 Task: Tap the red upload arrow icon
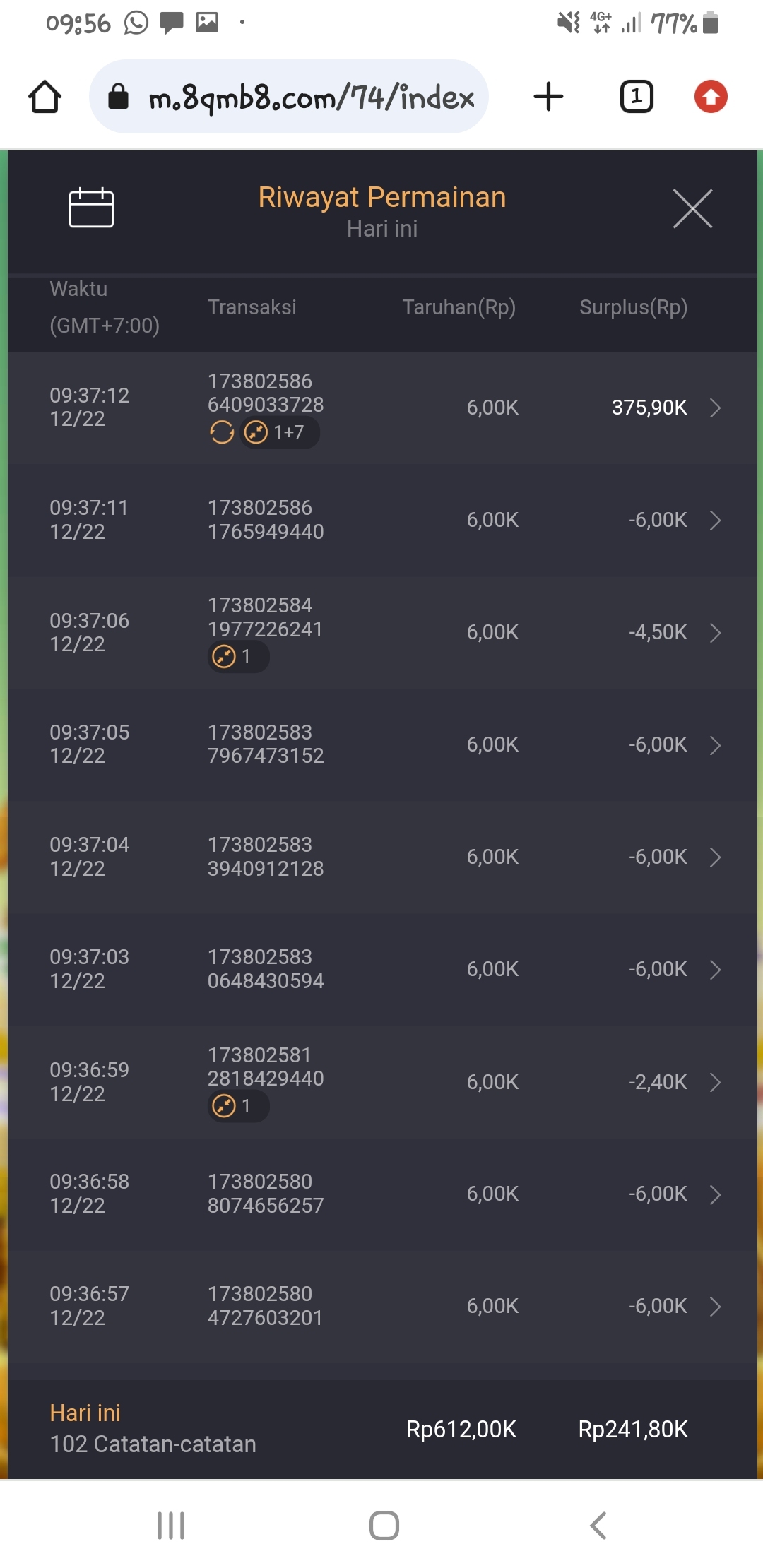coord(711,97)
